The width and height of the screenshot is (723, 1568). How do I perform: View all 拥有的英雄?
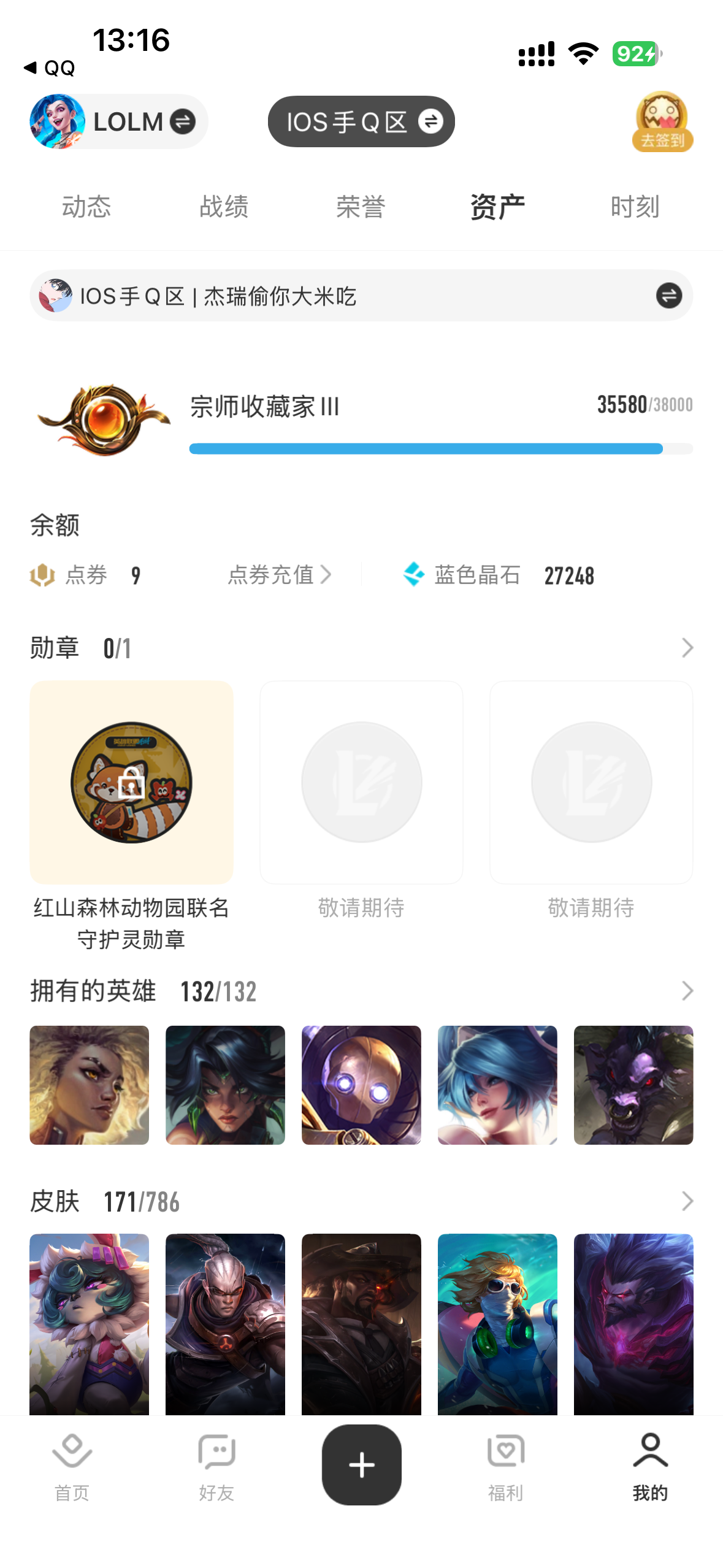687,991
